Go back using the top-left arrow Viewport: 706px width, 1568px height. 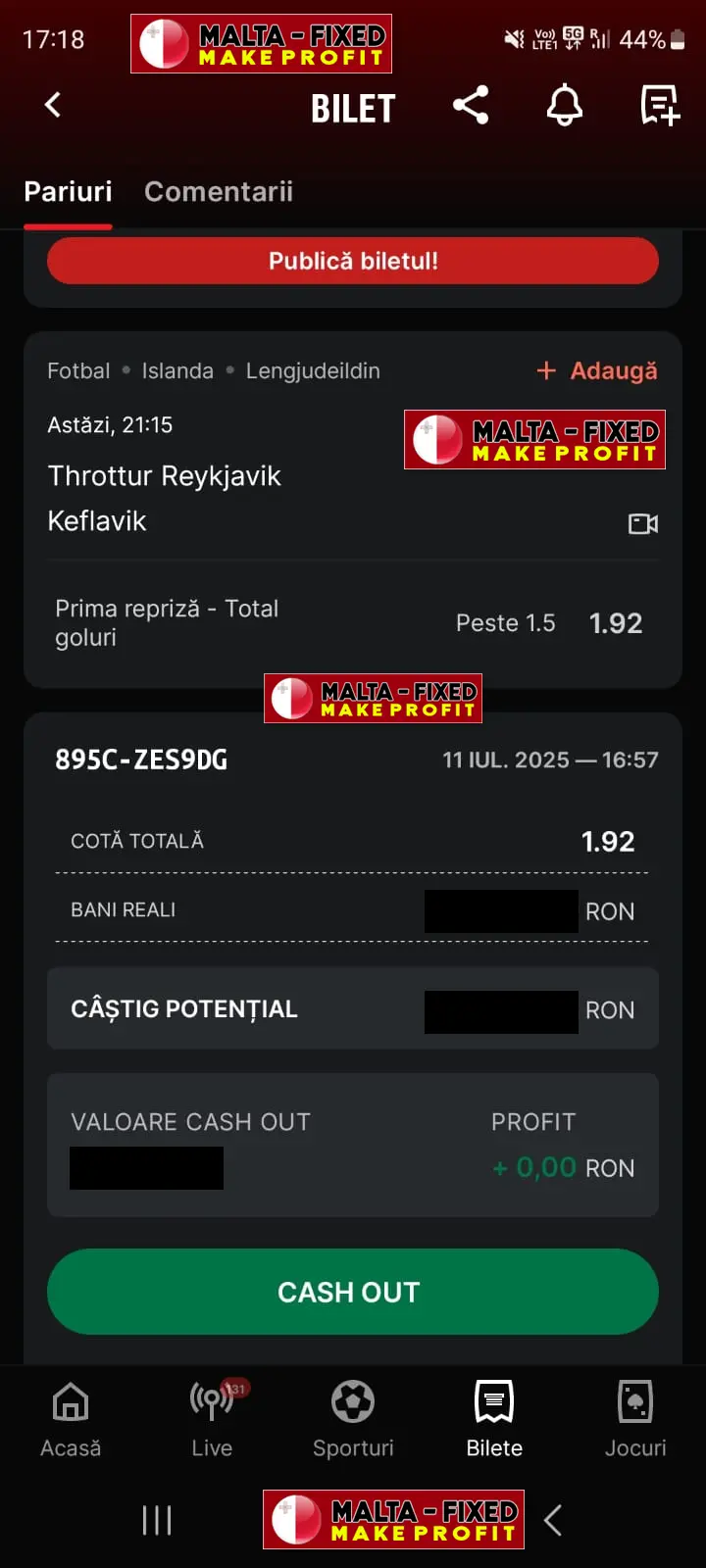53,105
